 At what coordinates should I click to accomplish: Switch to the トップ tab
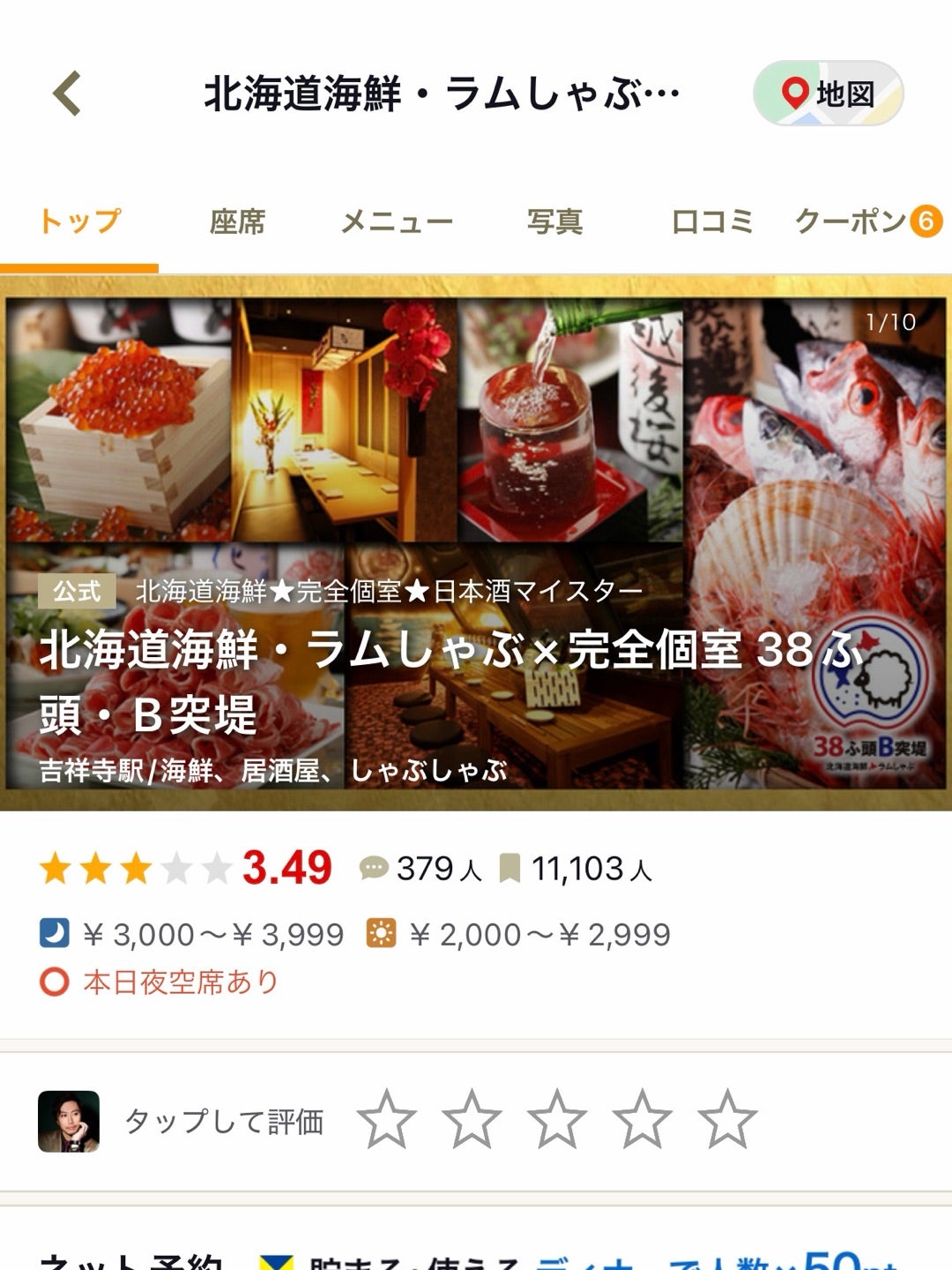[x=79, y=221]
